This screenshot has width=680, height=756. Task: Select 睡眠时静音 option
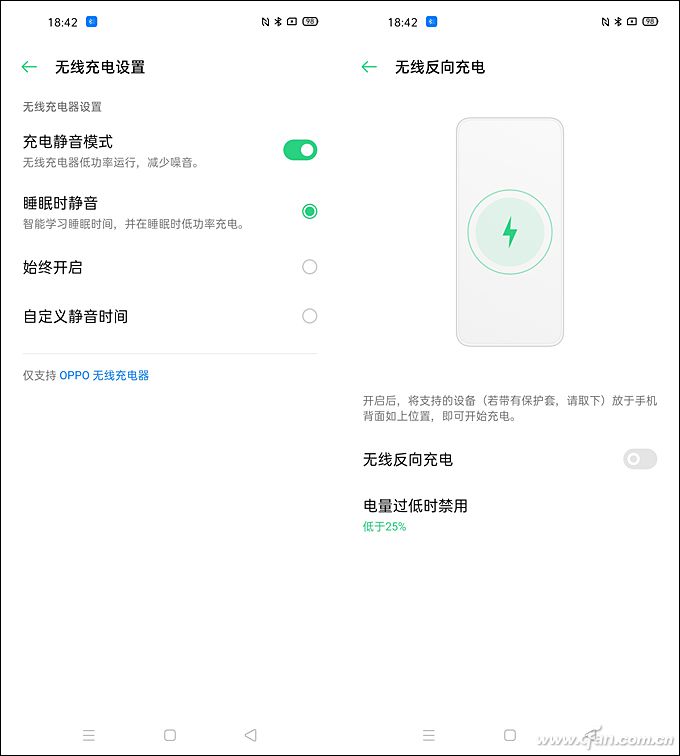click(x=309, y=211)
